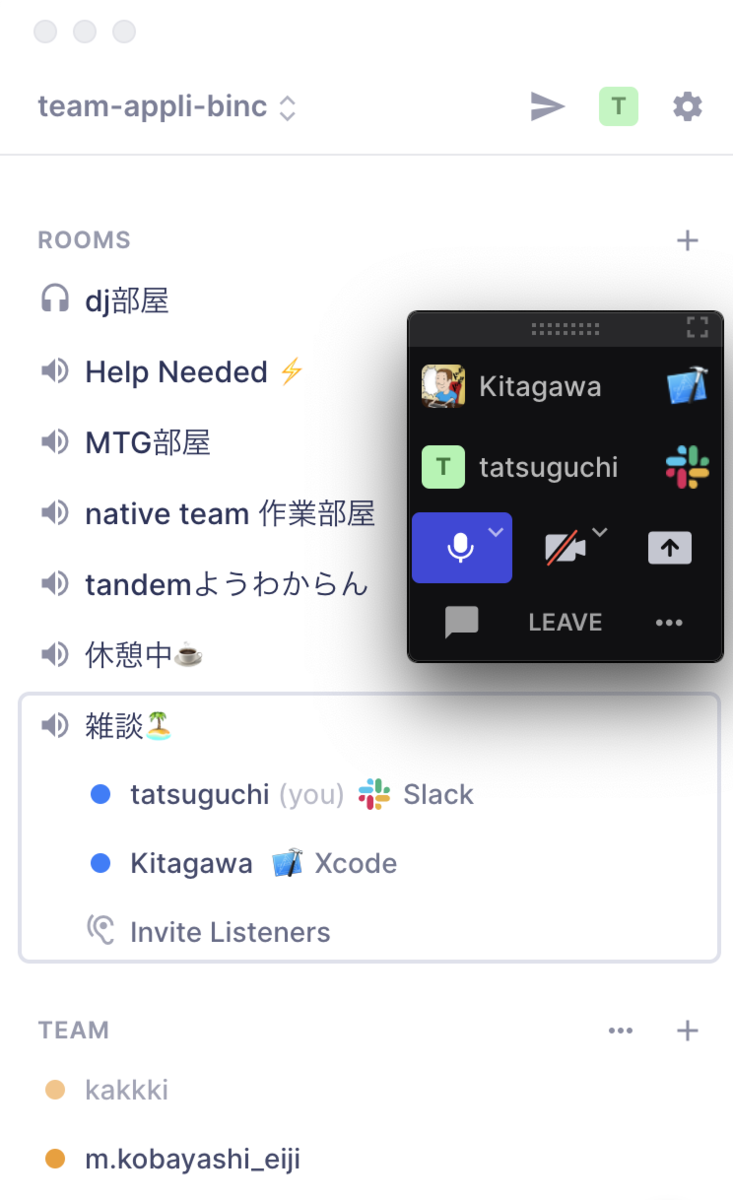Mute the microphone in the call panel

460,548
